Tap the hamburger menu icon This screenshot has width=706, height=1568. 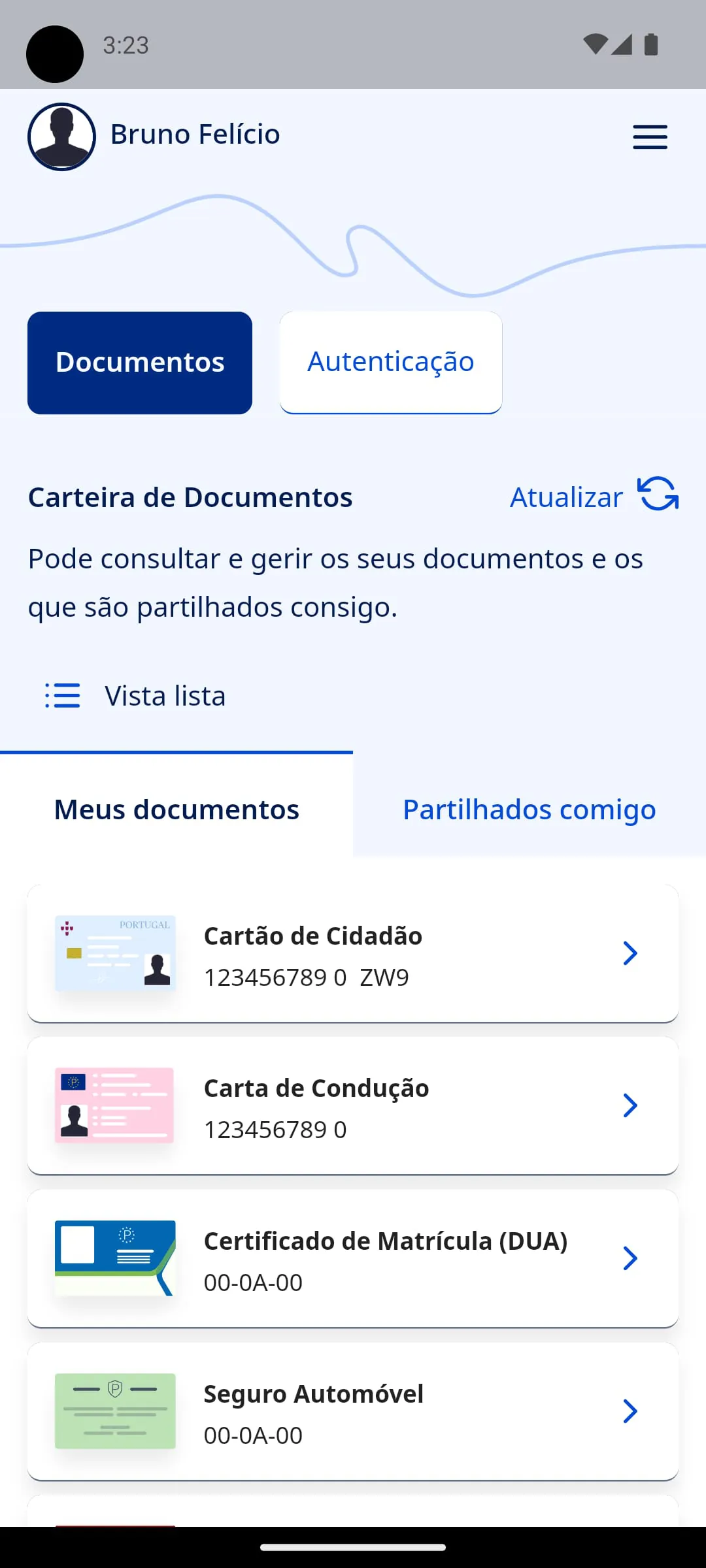(x=650, y=137)
